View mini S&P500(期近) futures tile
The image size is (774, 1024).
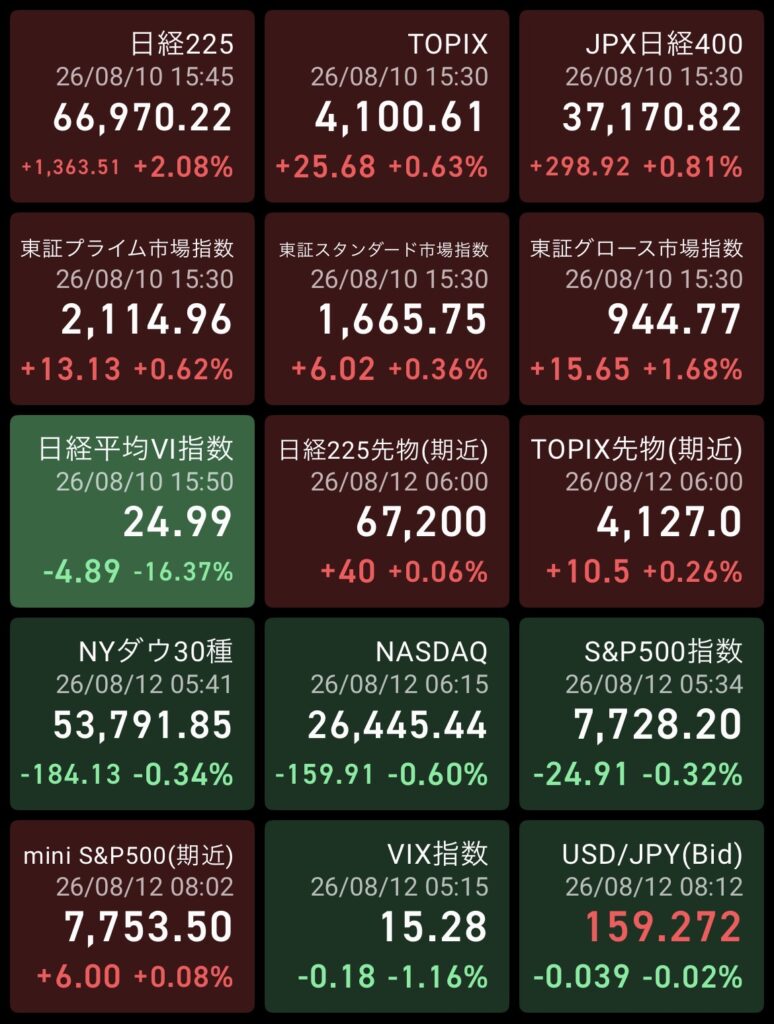click(x=132, y=916)
